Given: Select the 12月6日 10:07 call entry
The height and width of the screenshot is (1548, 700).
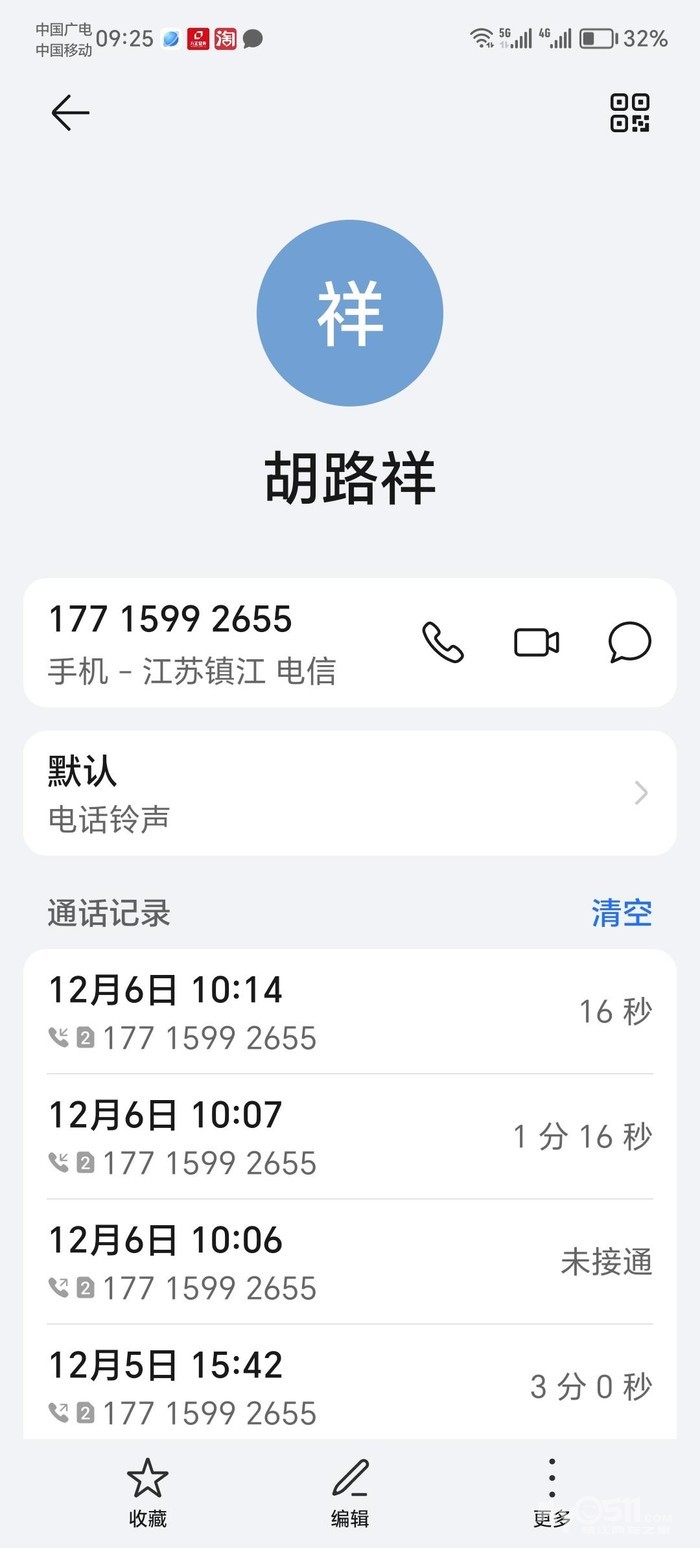Looking at the screenshot, I should [349, 1137].
